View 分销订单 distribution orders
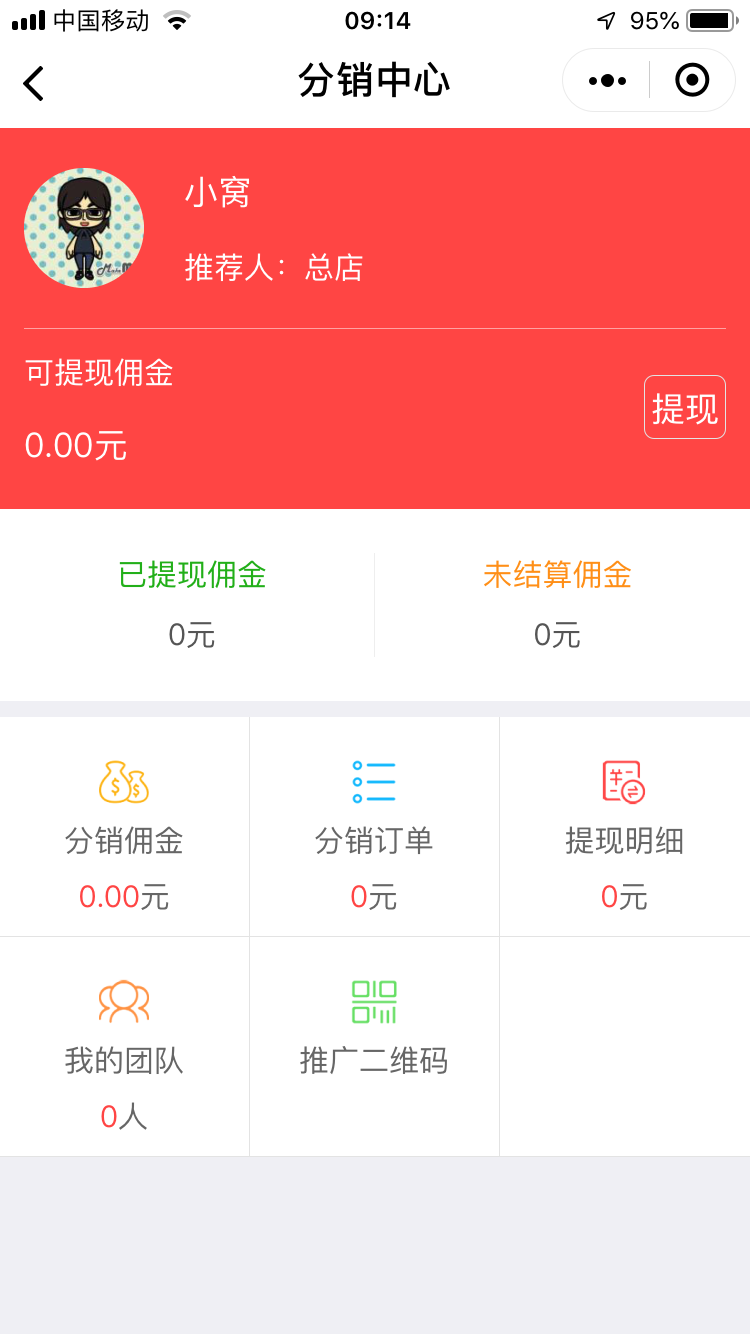 [x=374, y=827]
